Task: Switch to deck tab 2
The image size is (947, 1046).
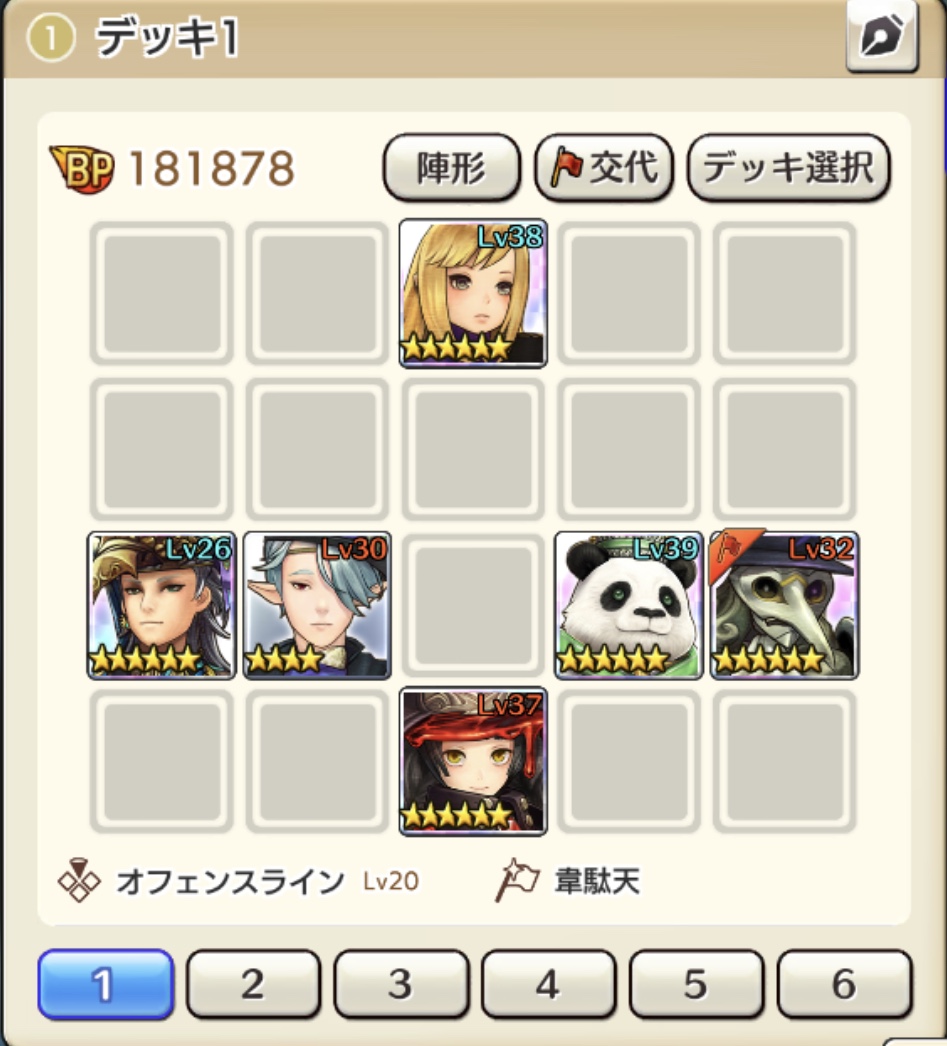Action: [x=253, y=984]
